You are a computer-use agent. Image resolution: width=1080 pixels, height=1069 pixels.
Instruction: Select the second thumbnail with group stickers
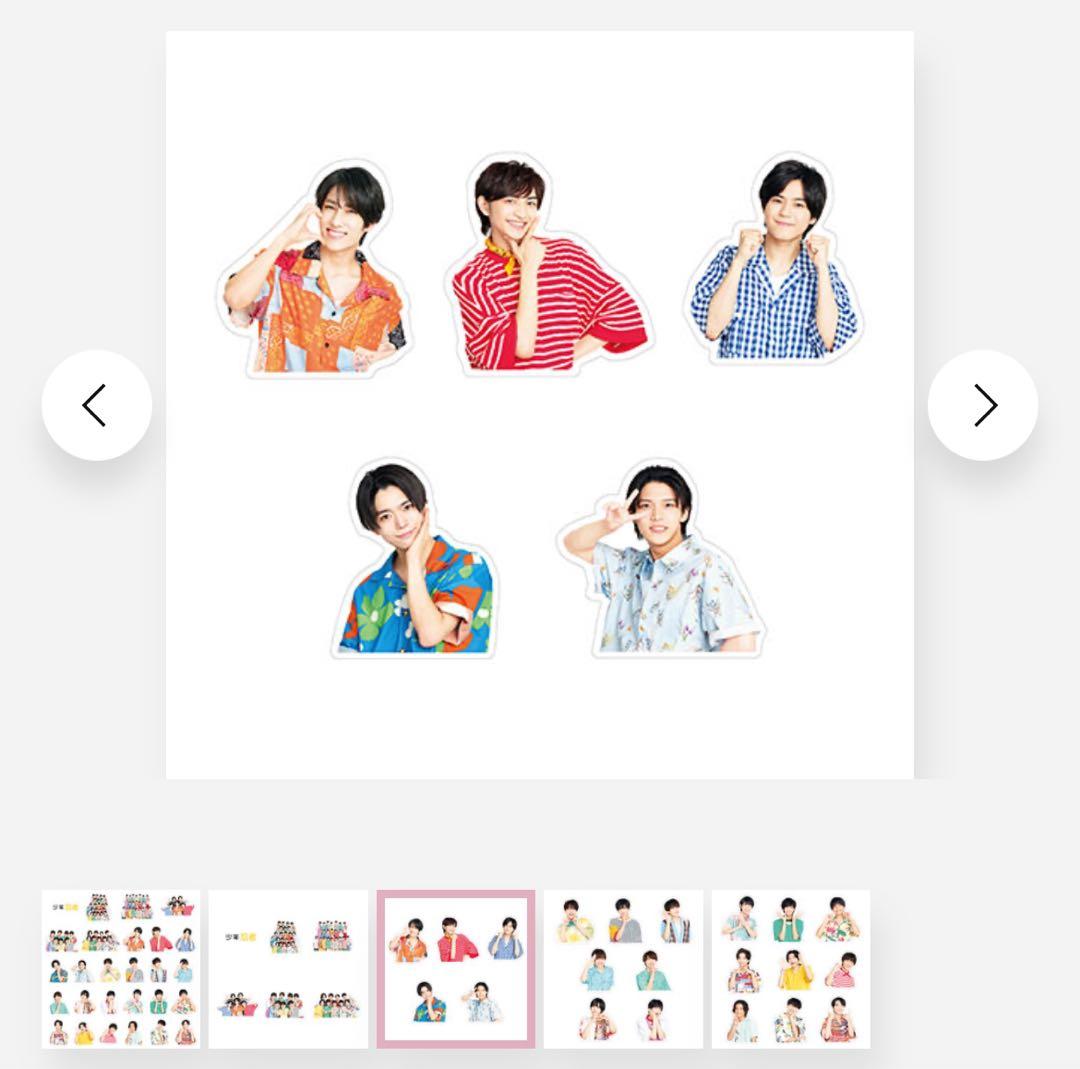(x=288, y=968)
